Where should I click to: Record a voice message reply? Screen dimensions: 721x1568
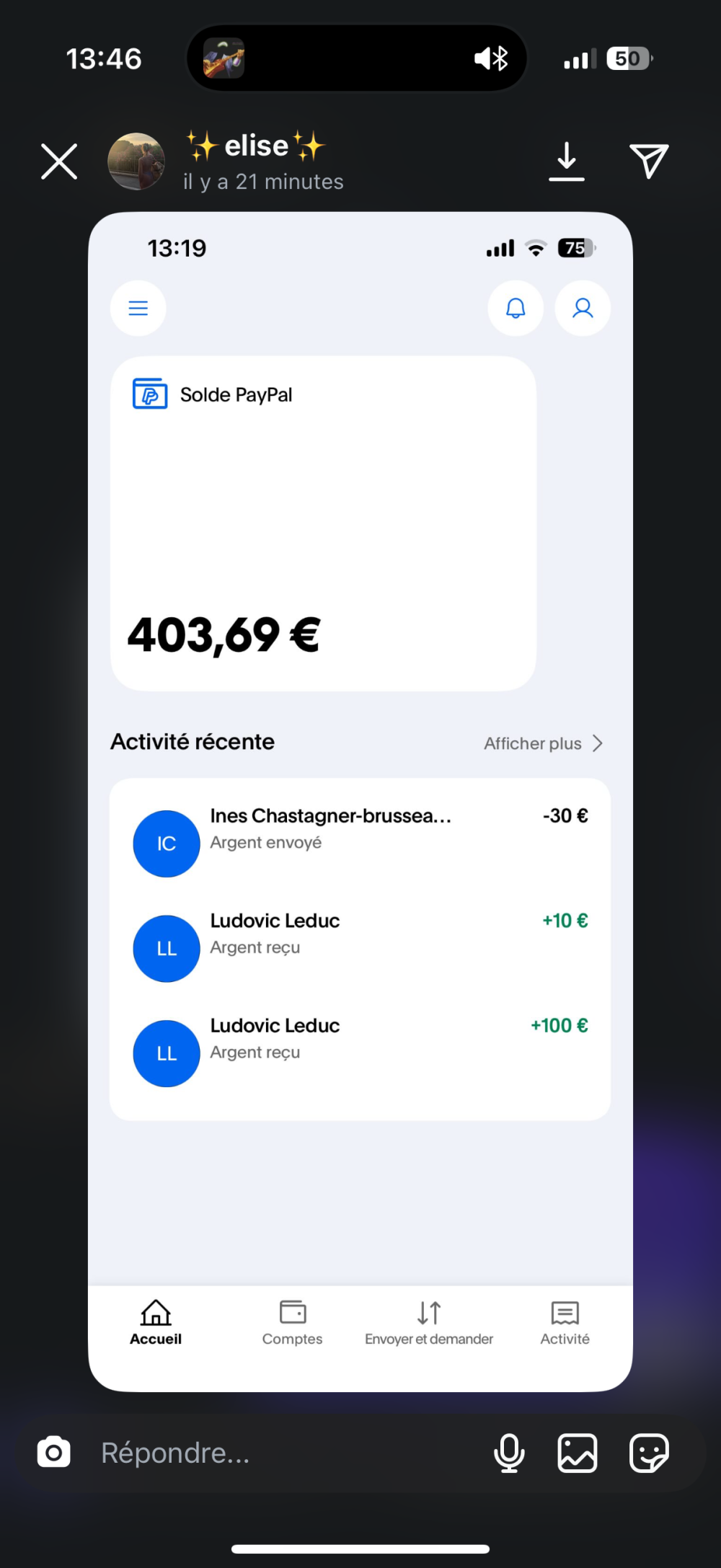coord(509,1453)
